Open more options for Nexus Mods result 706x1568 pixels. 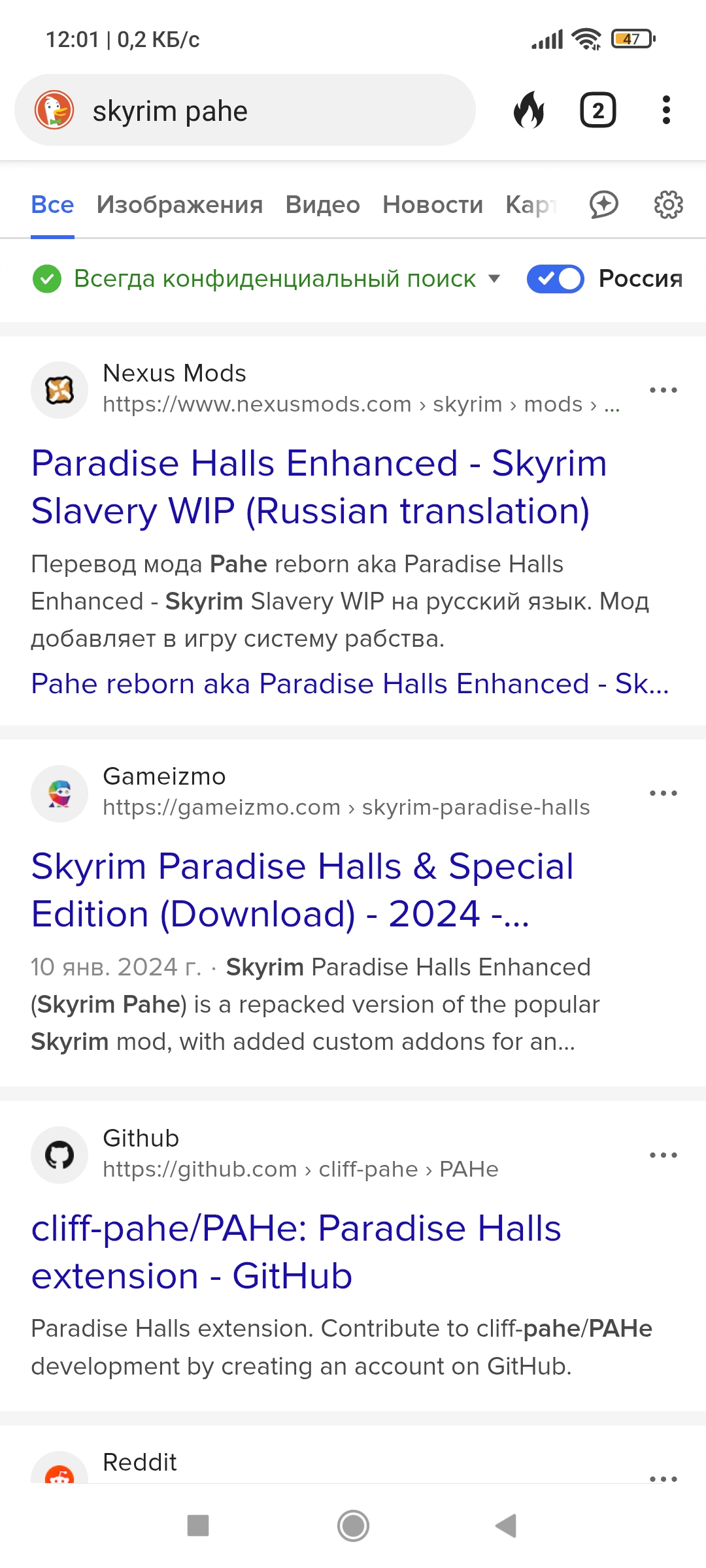click(x=663, y=390)
